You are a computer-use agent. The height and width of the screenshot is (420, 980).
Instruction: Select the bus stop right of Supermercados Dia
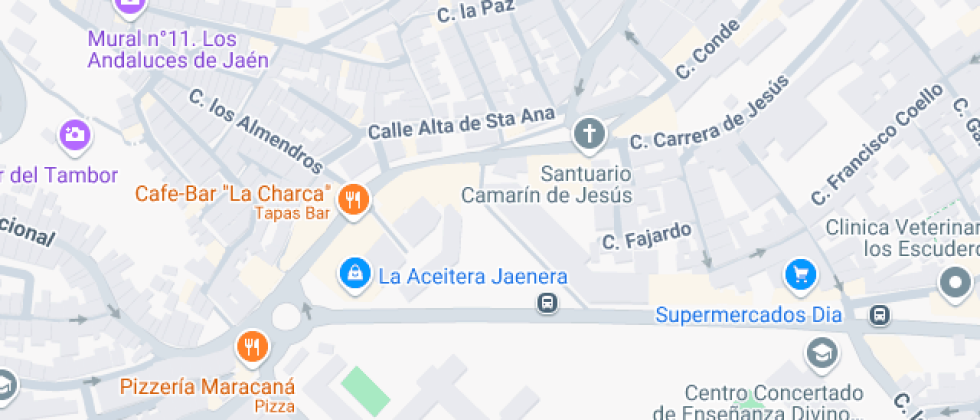[x=879, y=315]
